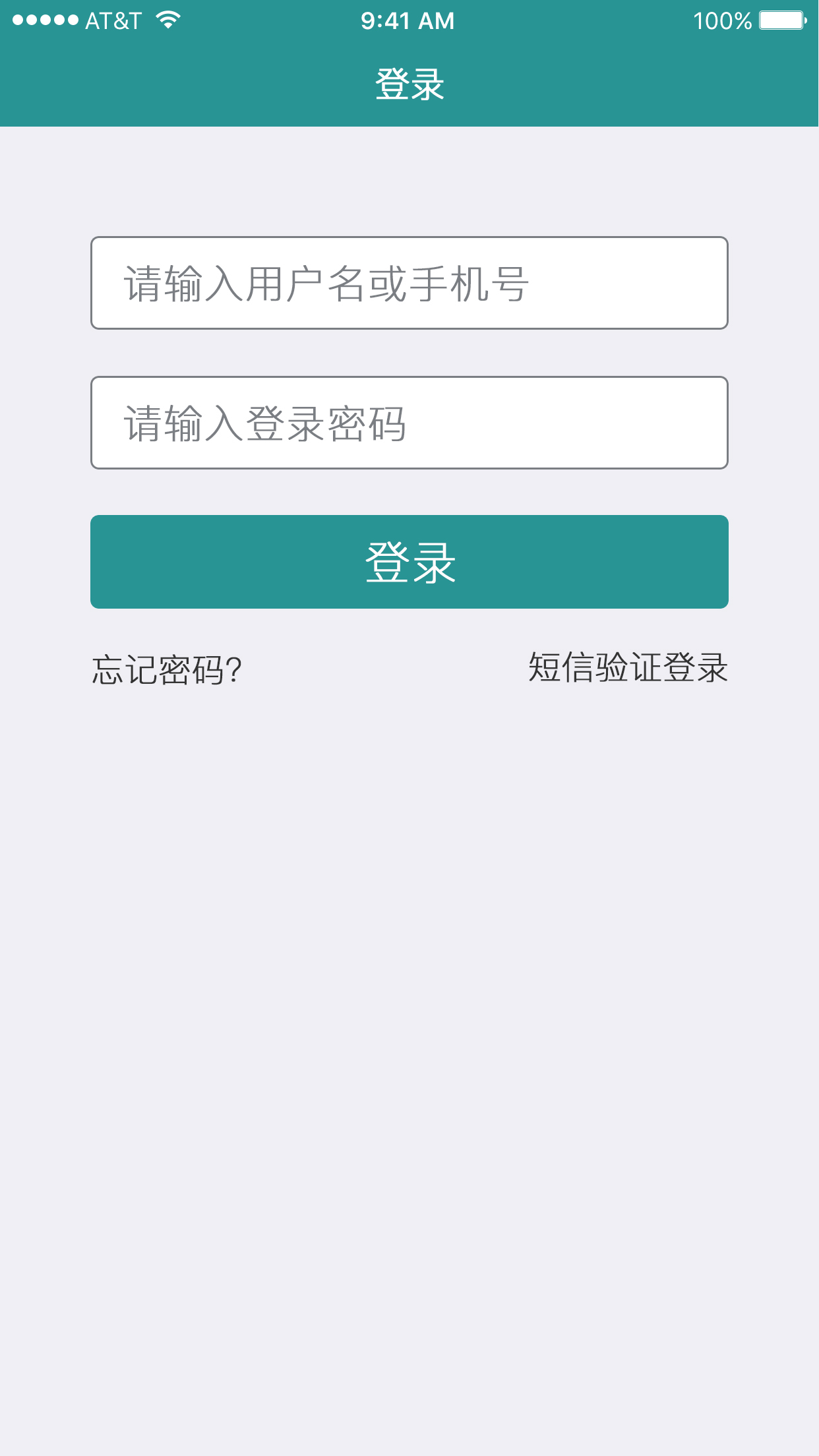Tap the login password field

coord(409,423)
